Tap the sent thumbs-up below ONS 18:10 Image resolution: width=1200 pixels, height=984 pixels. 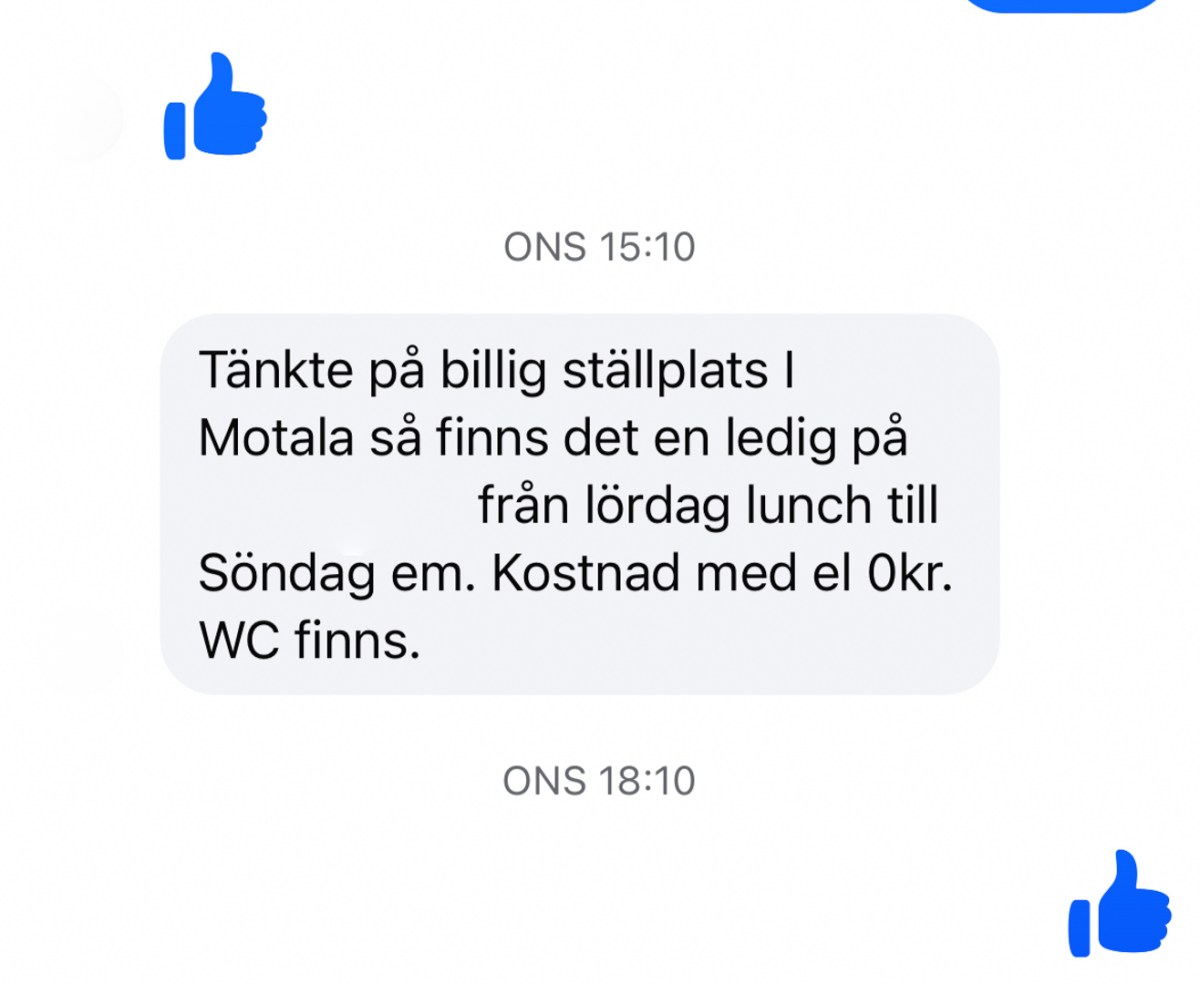(x=1119, y=903)
